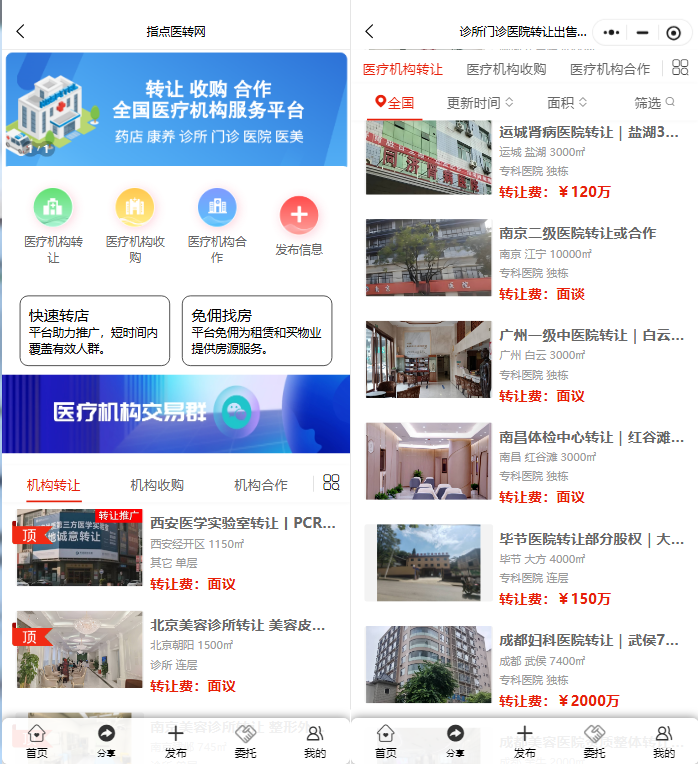Switch to the 医疗机构合作 top tab
This screenshot has height=764, width=698.
(x=610, y=69)
